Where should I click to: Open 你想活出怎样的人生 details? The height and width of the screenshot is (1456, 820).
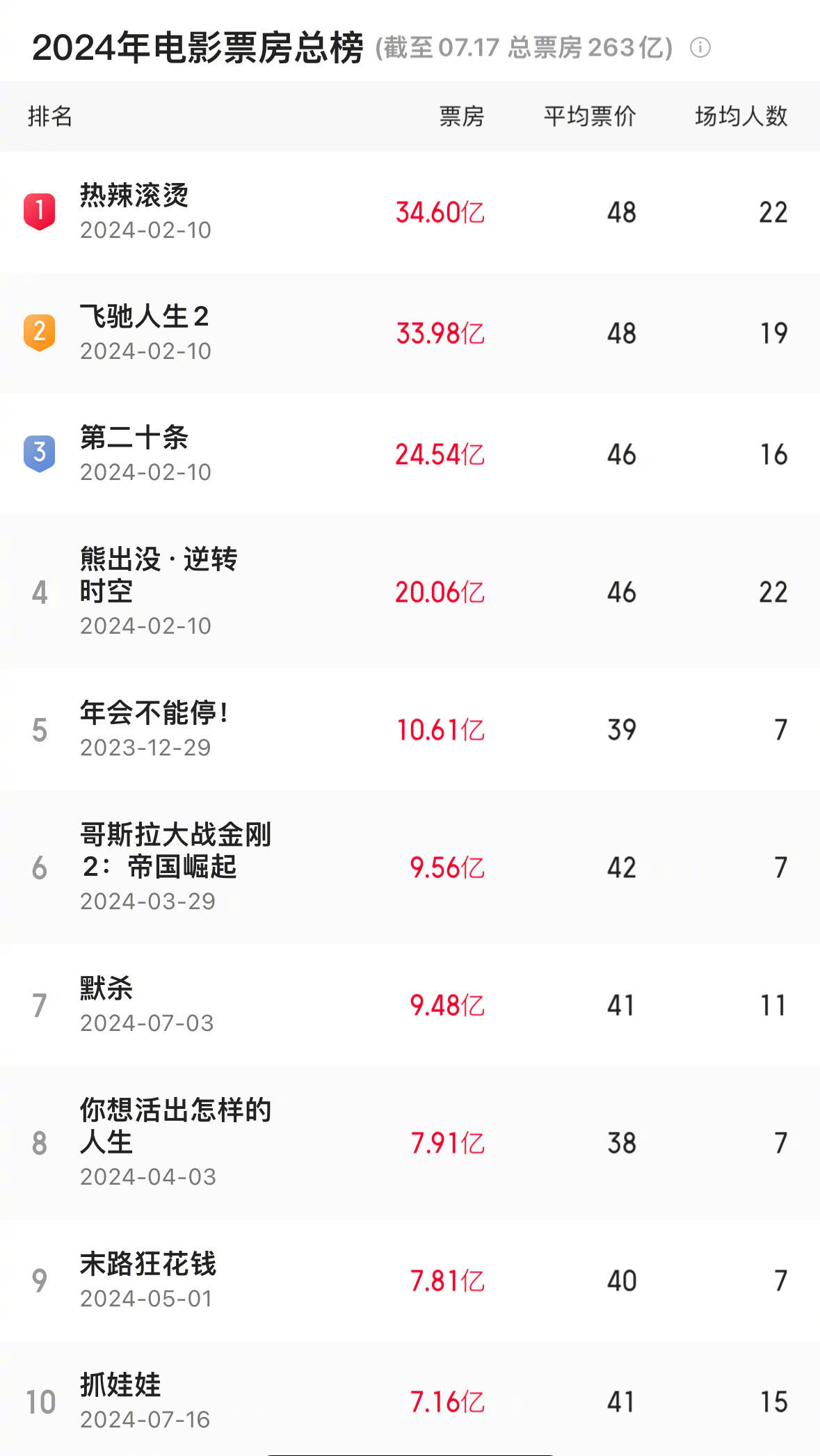click(410, 1143)
